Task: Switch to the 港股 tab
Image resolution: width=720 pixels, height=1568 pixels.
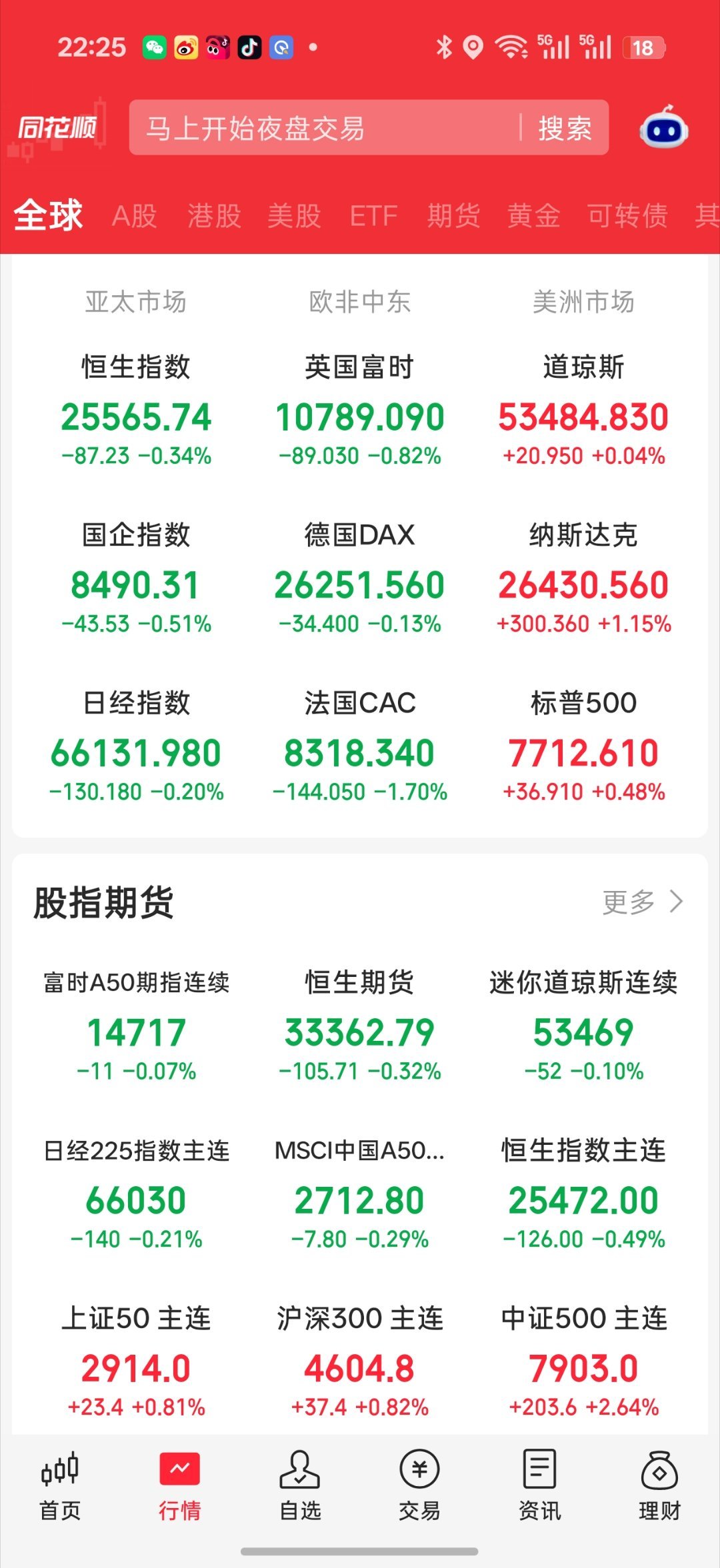Action: click(x=214, y=216)
